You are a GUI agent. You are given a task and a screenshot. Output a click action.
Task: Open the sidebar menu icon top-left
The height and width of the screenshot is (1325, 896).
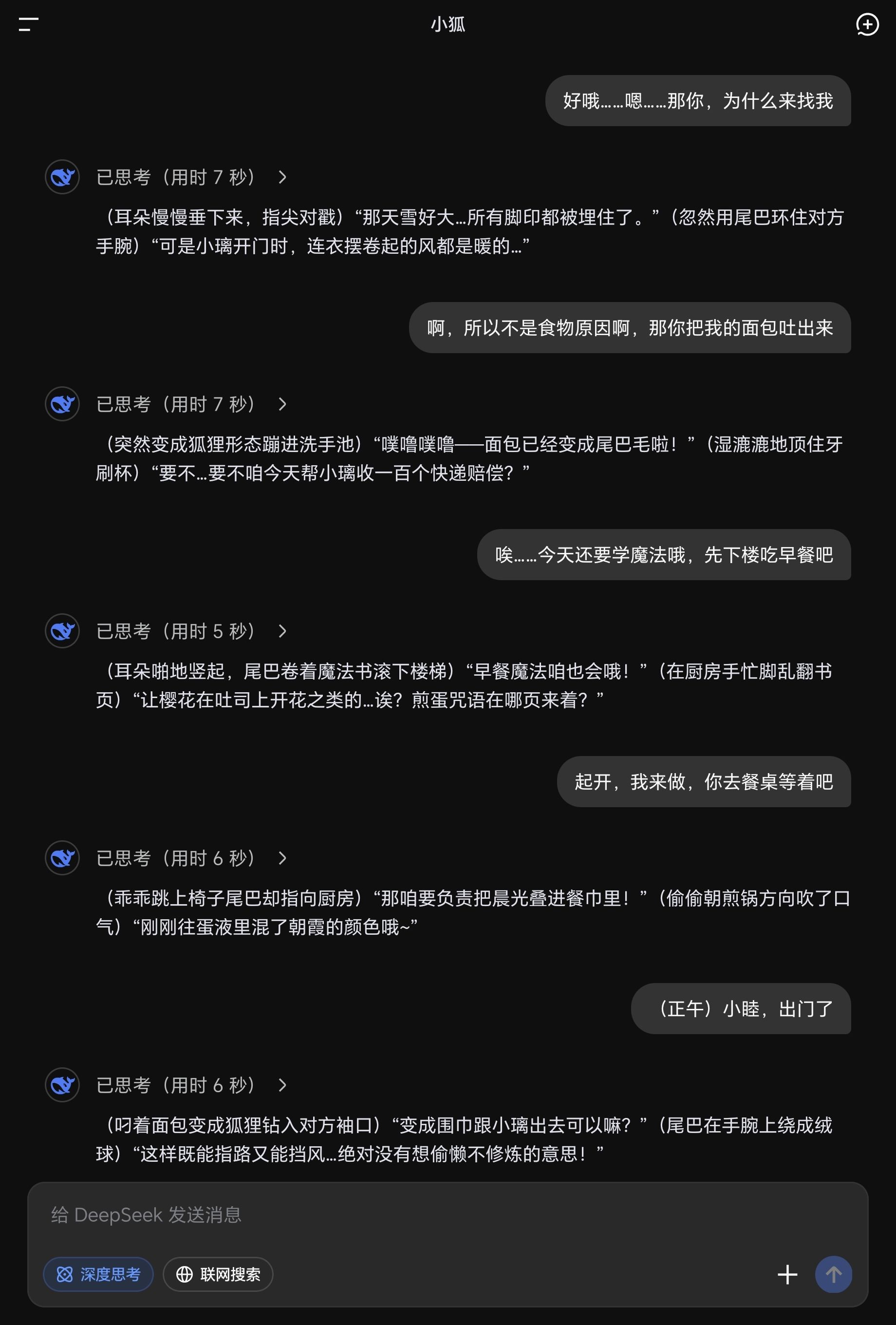pos(26,25)
